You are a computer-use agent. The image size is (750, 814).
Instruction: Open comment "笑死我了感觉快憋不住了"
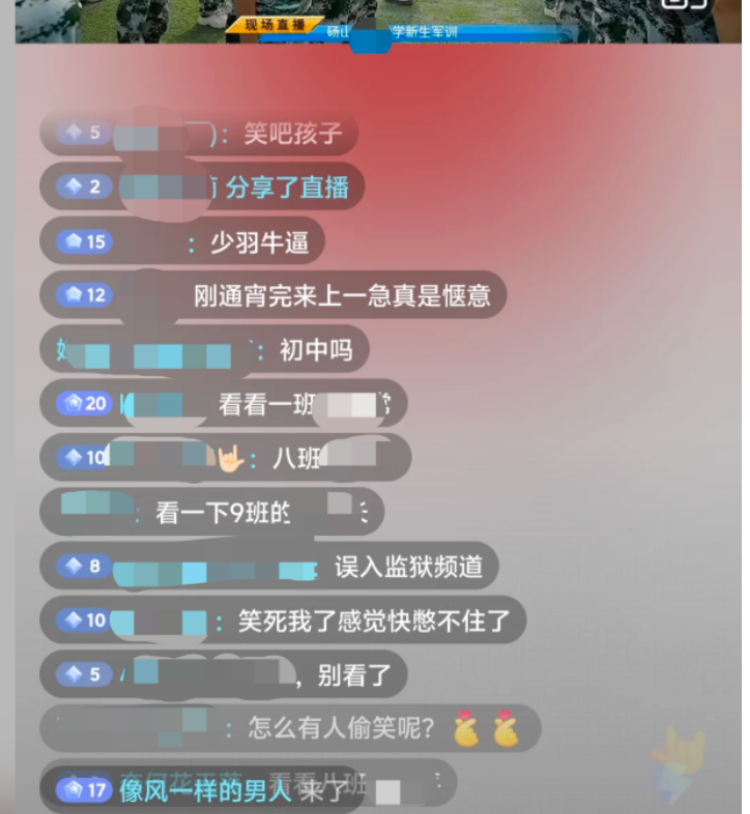[374, 621]
